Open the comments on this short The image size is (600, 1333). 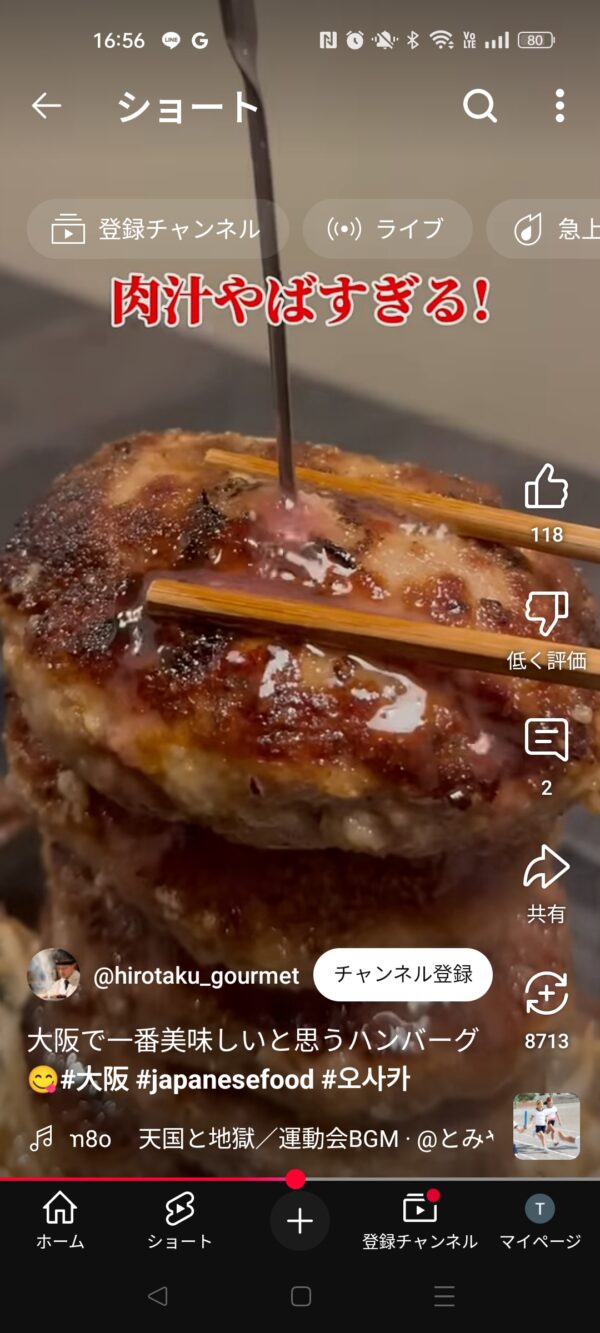(x=547, y=740)
